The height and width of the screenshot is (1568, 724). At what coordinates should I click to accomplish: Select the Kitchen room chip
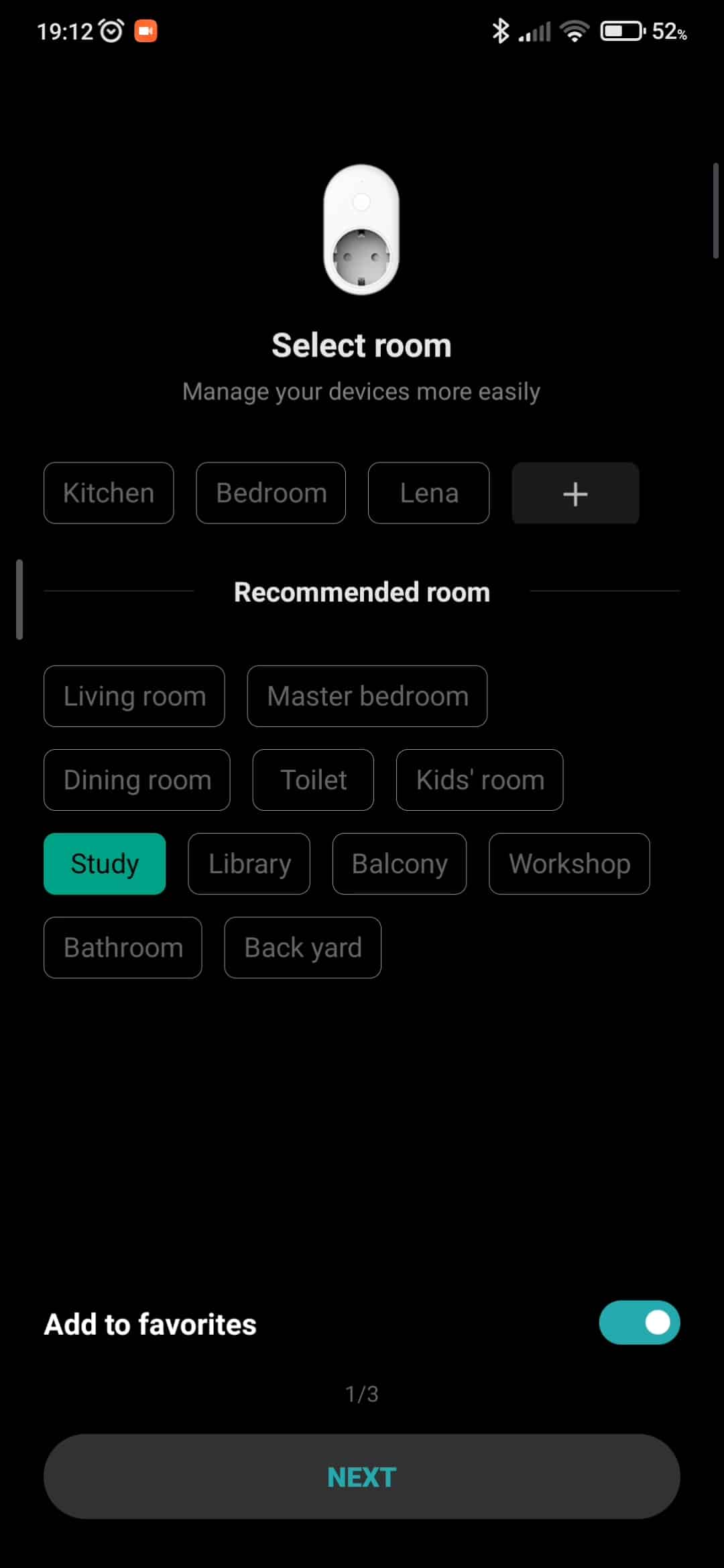click(109, 493)
